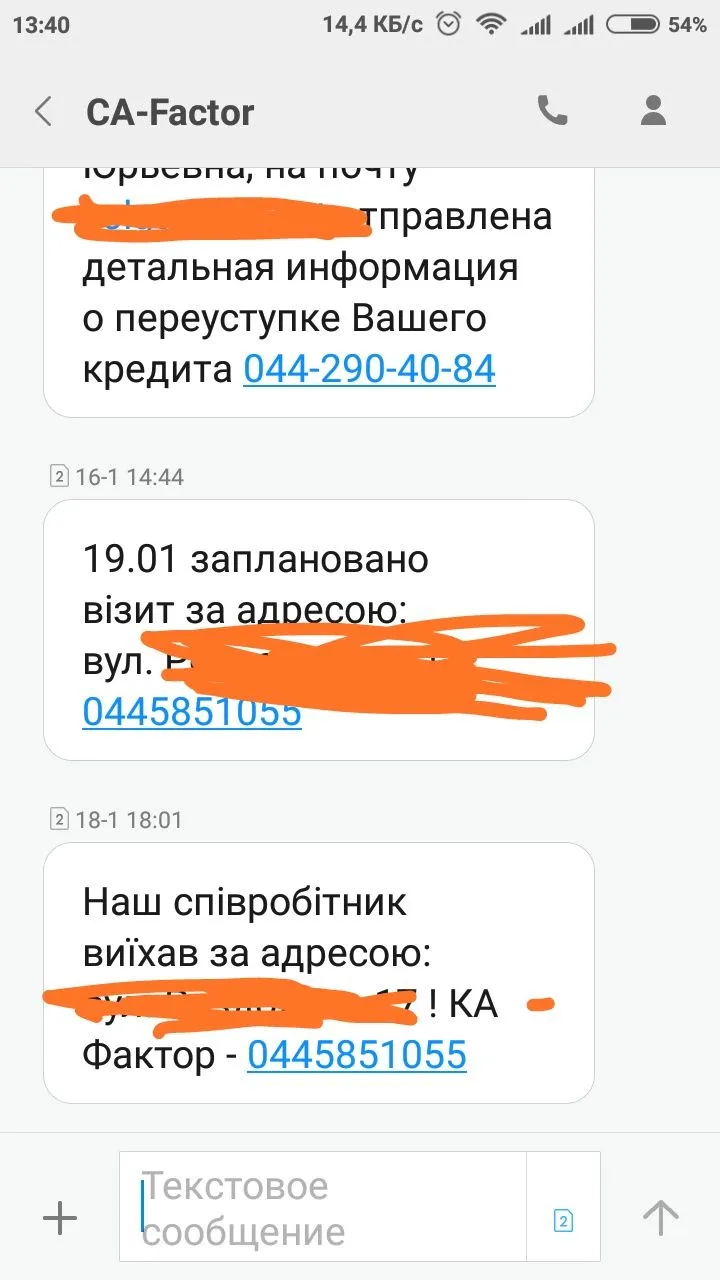Go back from the CA-Factor conversation

pos(43,111)
